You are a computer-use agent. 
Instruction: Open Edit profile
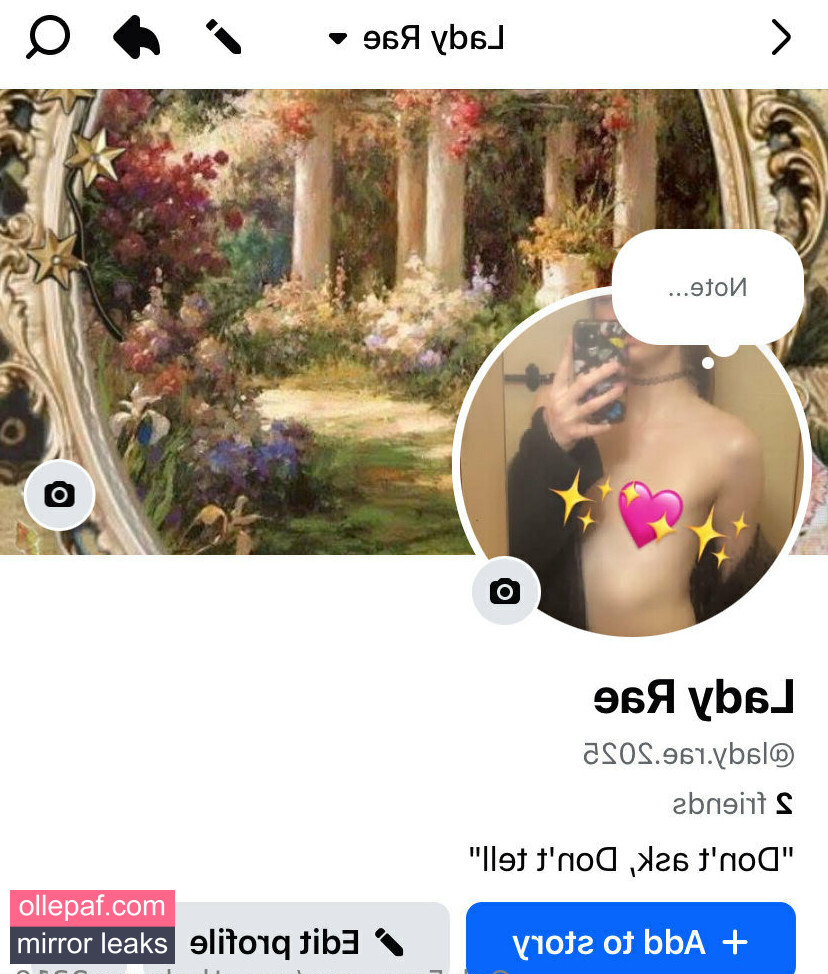296,941
